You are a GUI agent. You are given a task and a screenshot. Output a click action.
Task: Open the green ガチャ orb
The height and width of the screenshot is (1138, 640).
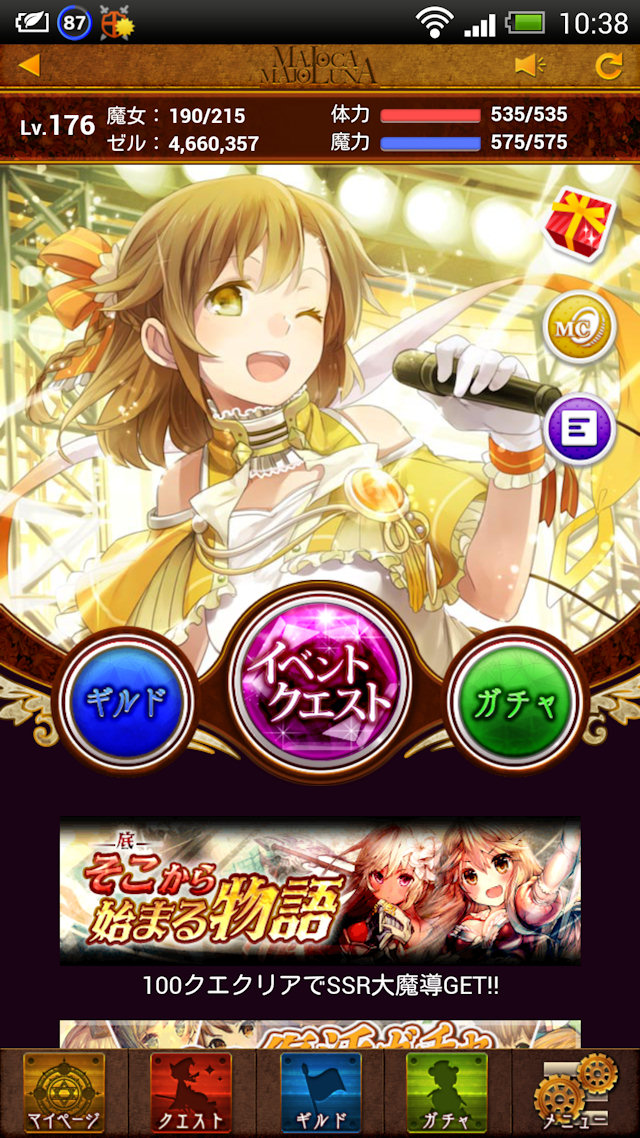tap(515, 701)
